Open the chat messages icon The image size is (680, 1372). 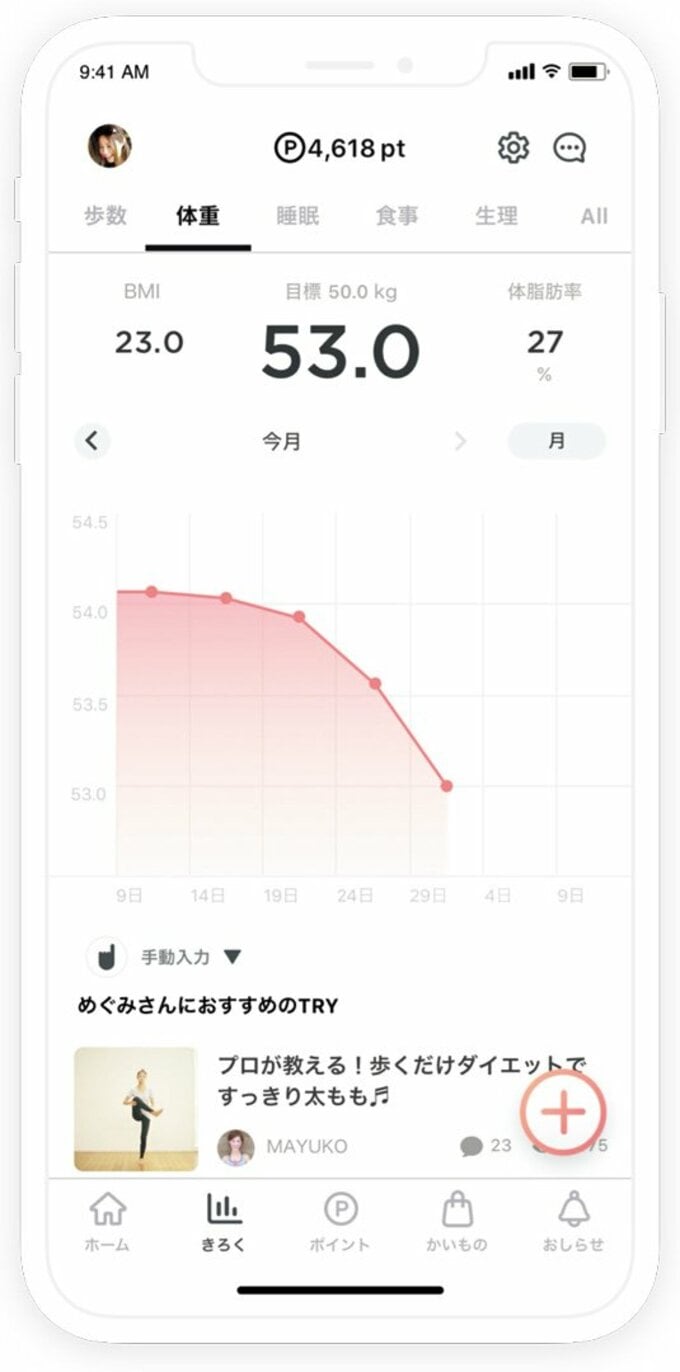point(570,148)
